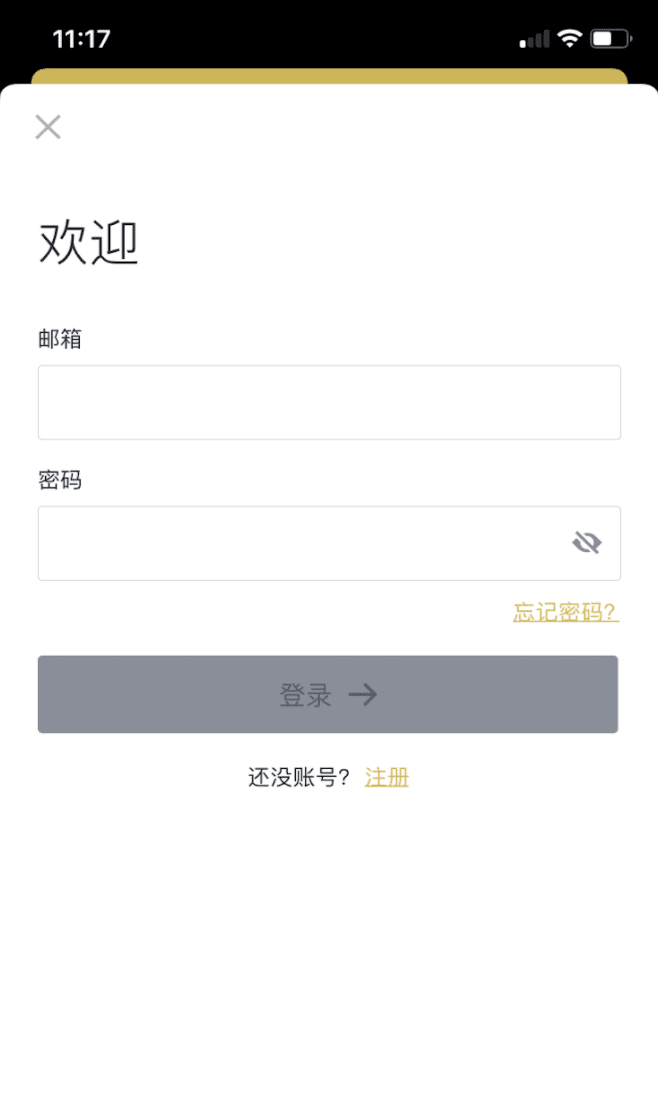
Task: Tap the 登录 button
Action: tap(328, 695)
